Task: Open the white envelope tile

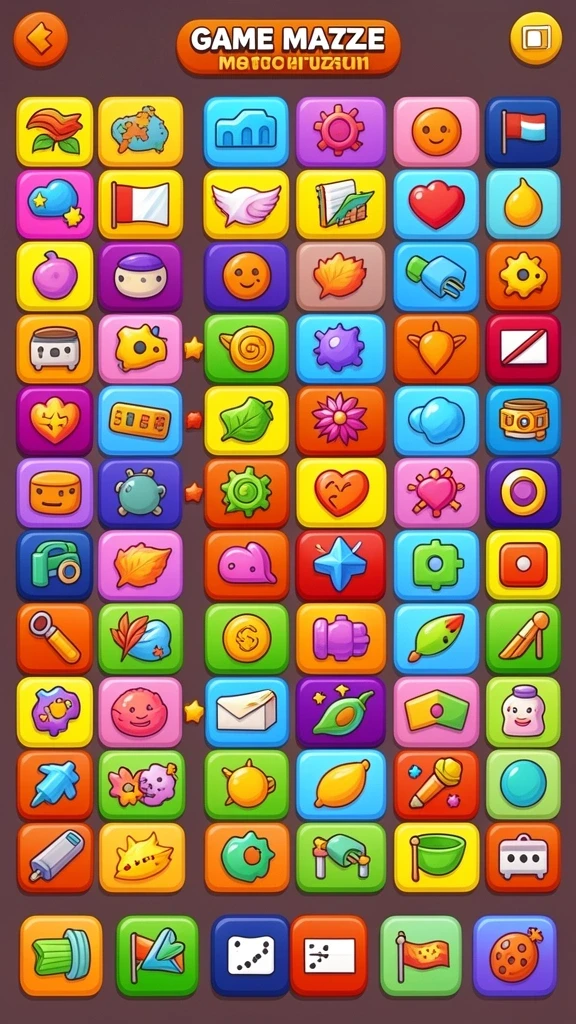Action: 246,711
